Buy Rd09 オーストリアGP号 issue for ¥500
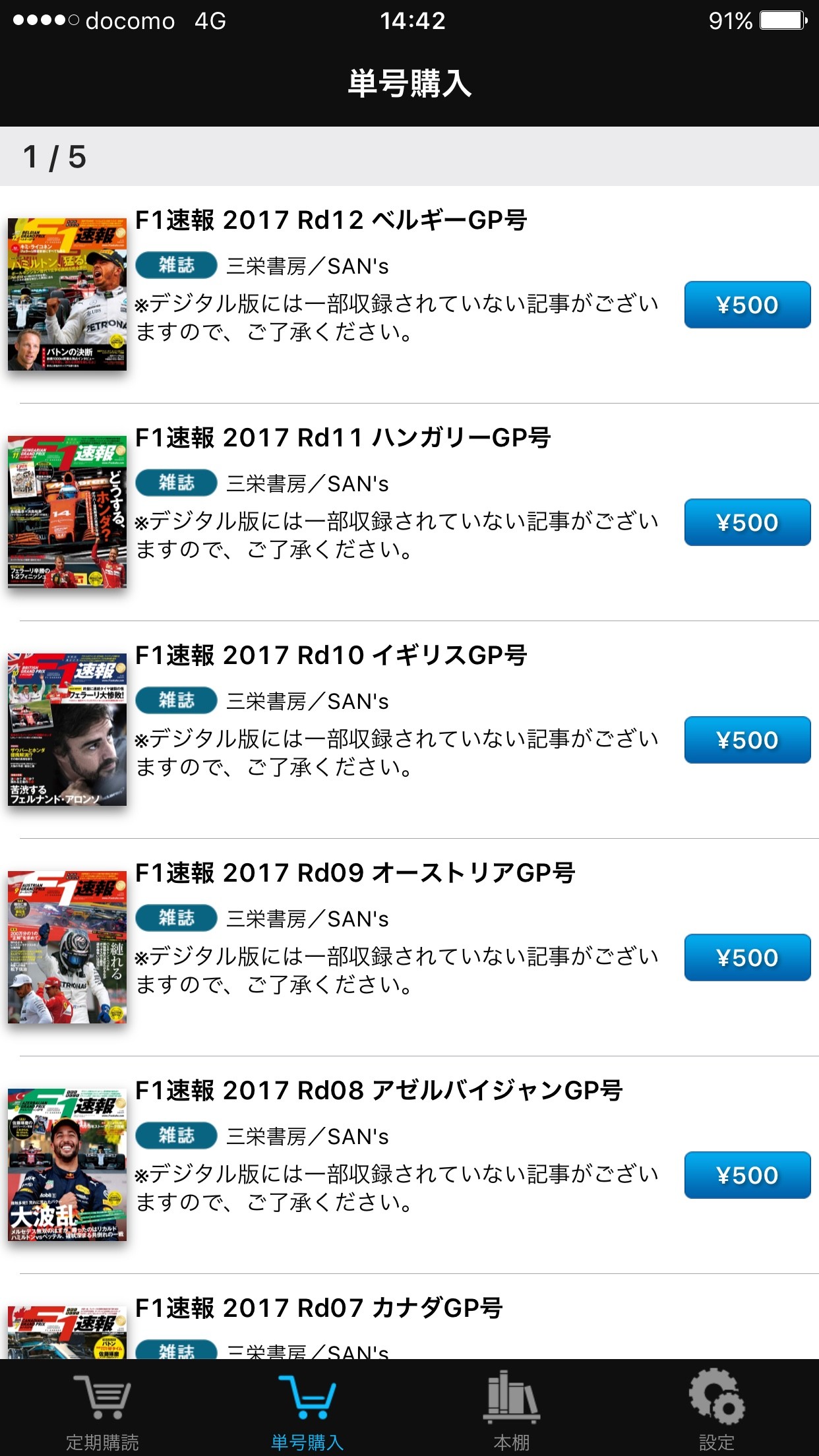819x1456 pixels. point(747,957)
